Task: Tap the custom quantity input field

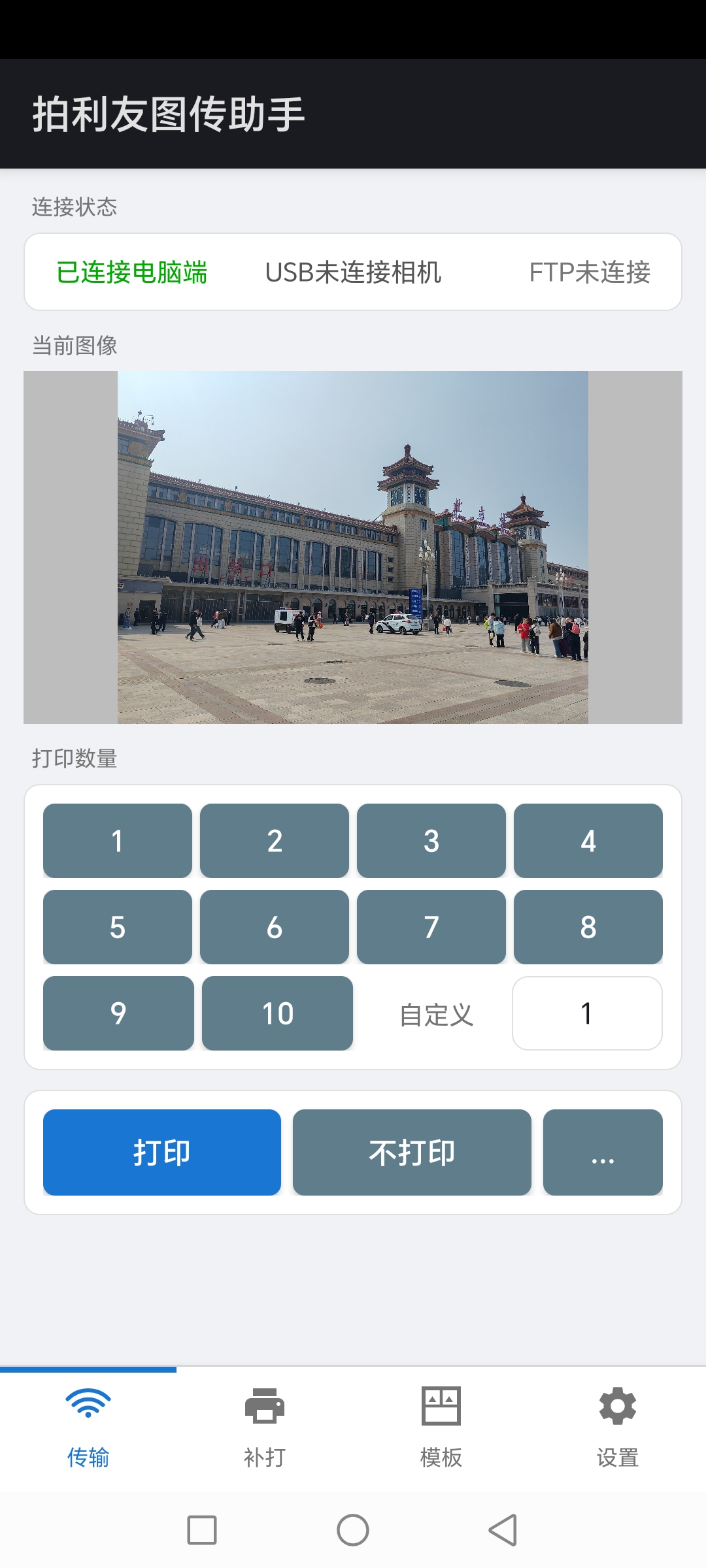Action: click(586, 1013)
